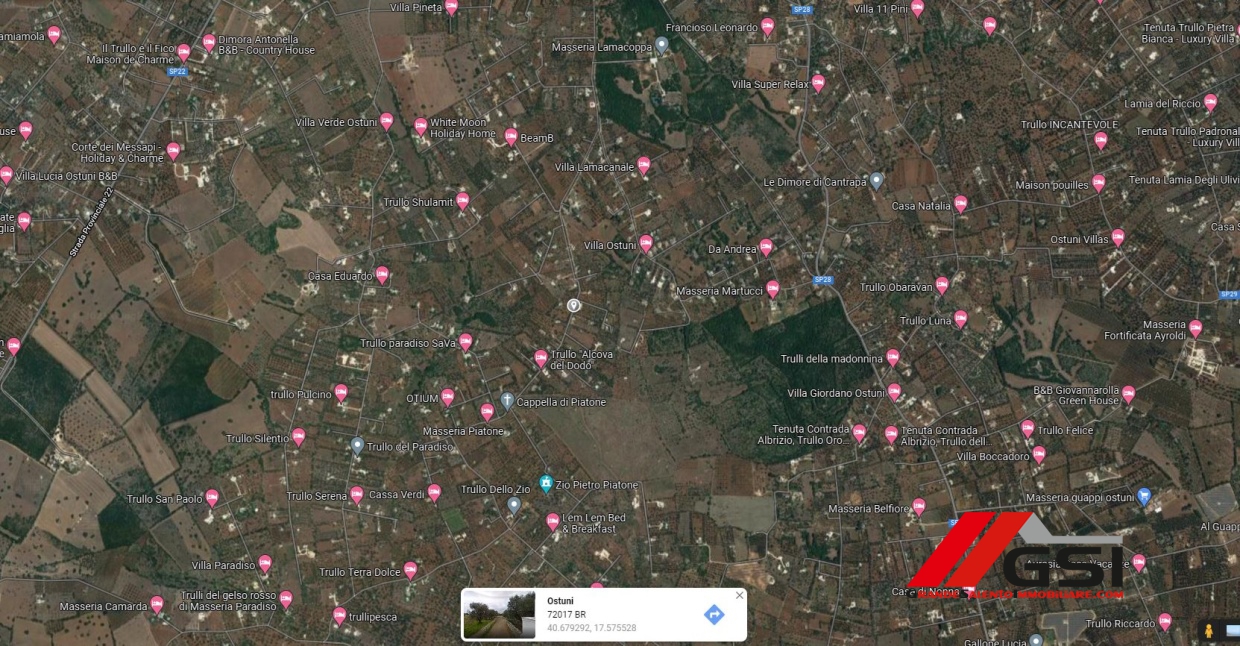Select the Masseria quappi ostuni shop pin
Screen dimensions: 1240x646
[1144, 495]
